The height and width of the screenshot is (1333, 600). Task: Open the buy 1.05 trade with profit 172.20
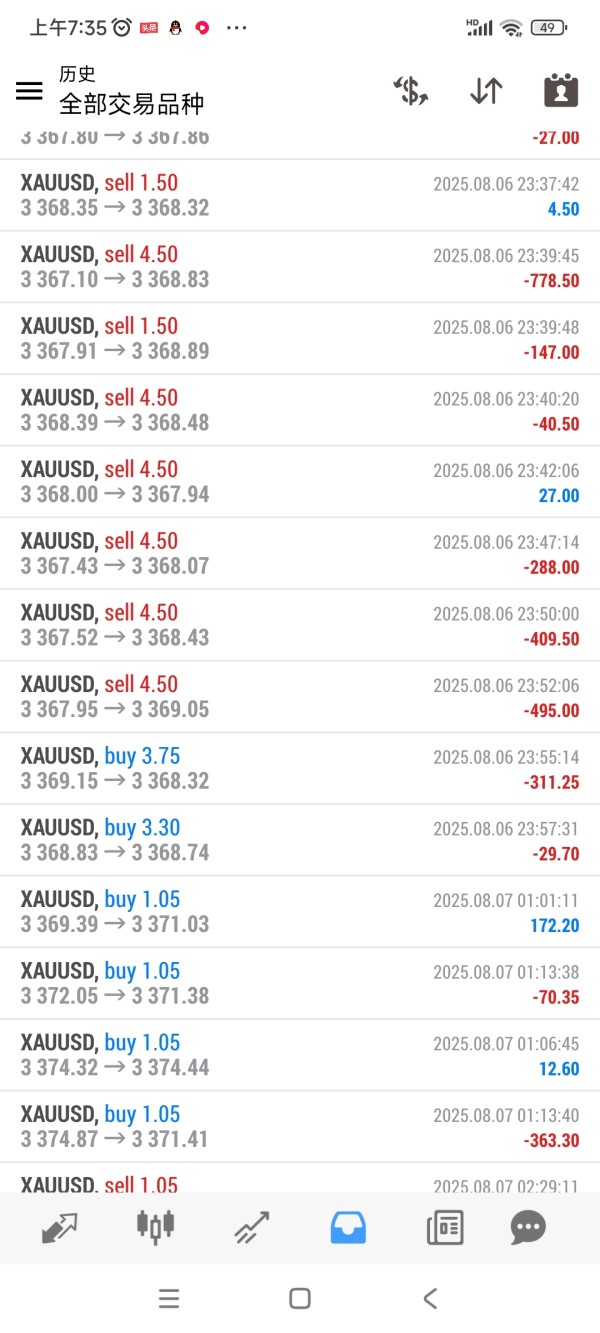click(300, 912)
